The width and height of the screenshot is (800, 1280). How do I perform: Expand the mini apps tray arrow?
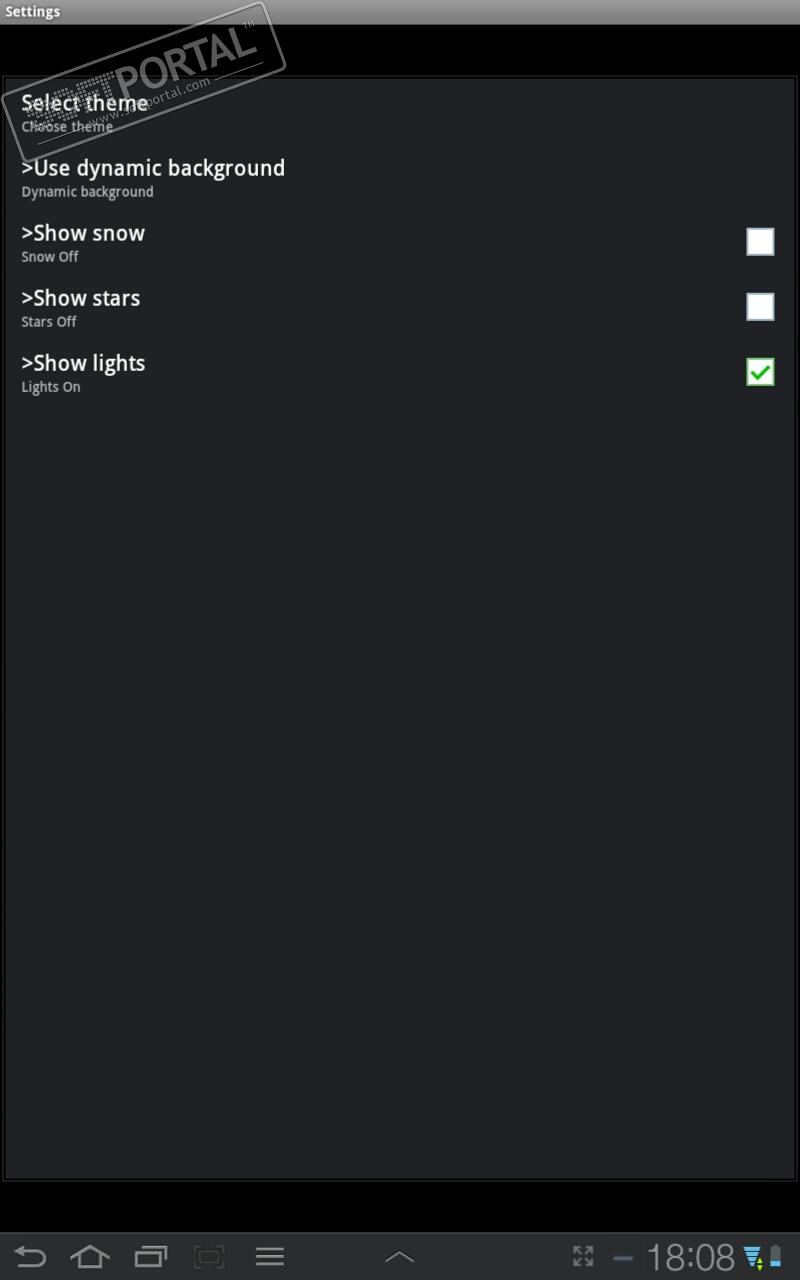399,1257
